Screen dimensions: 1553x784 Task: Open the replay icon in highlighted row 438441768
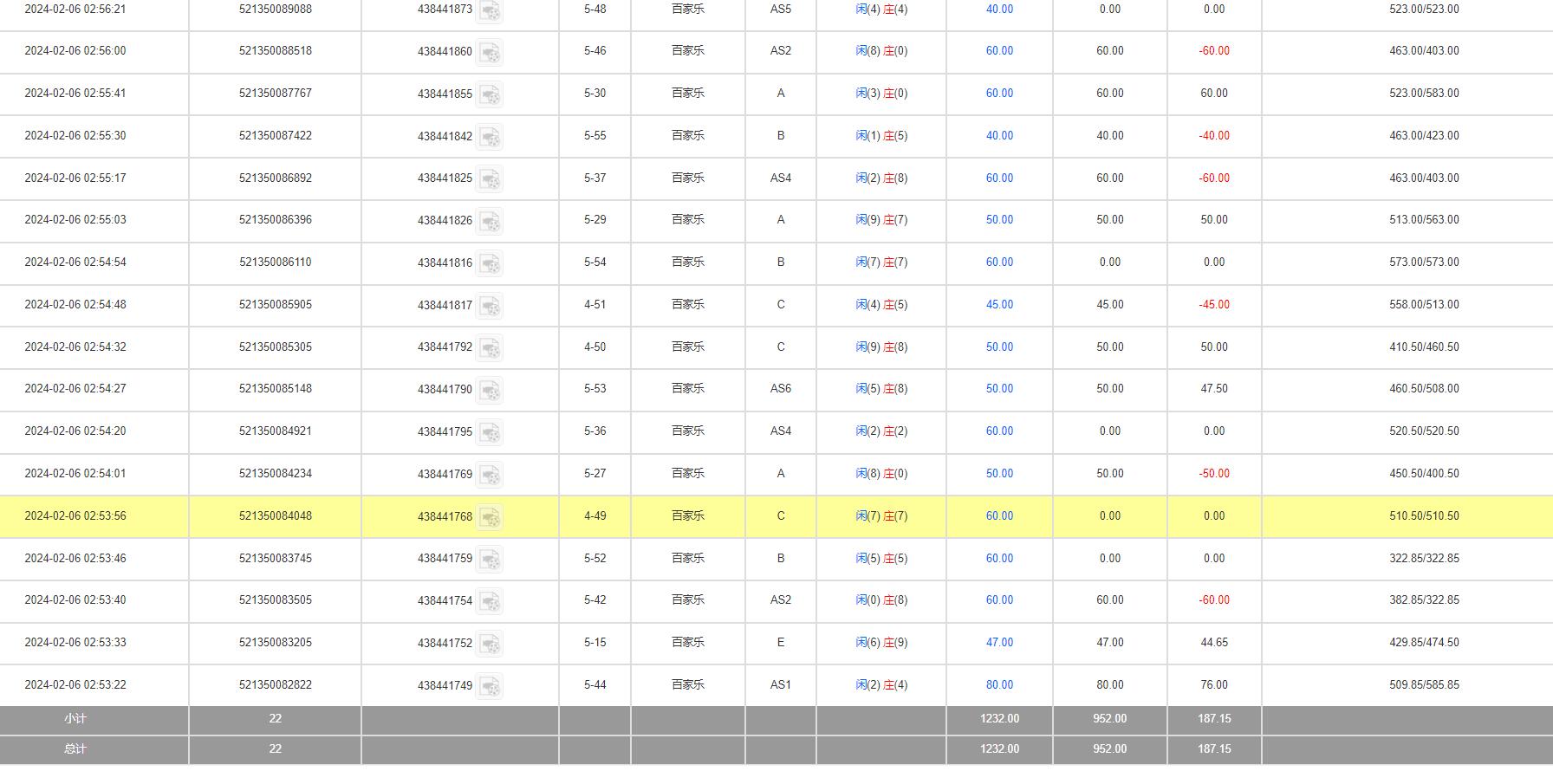[x=490, y=517]
